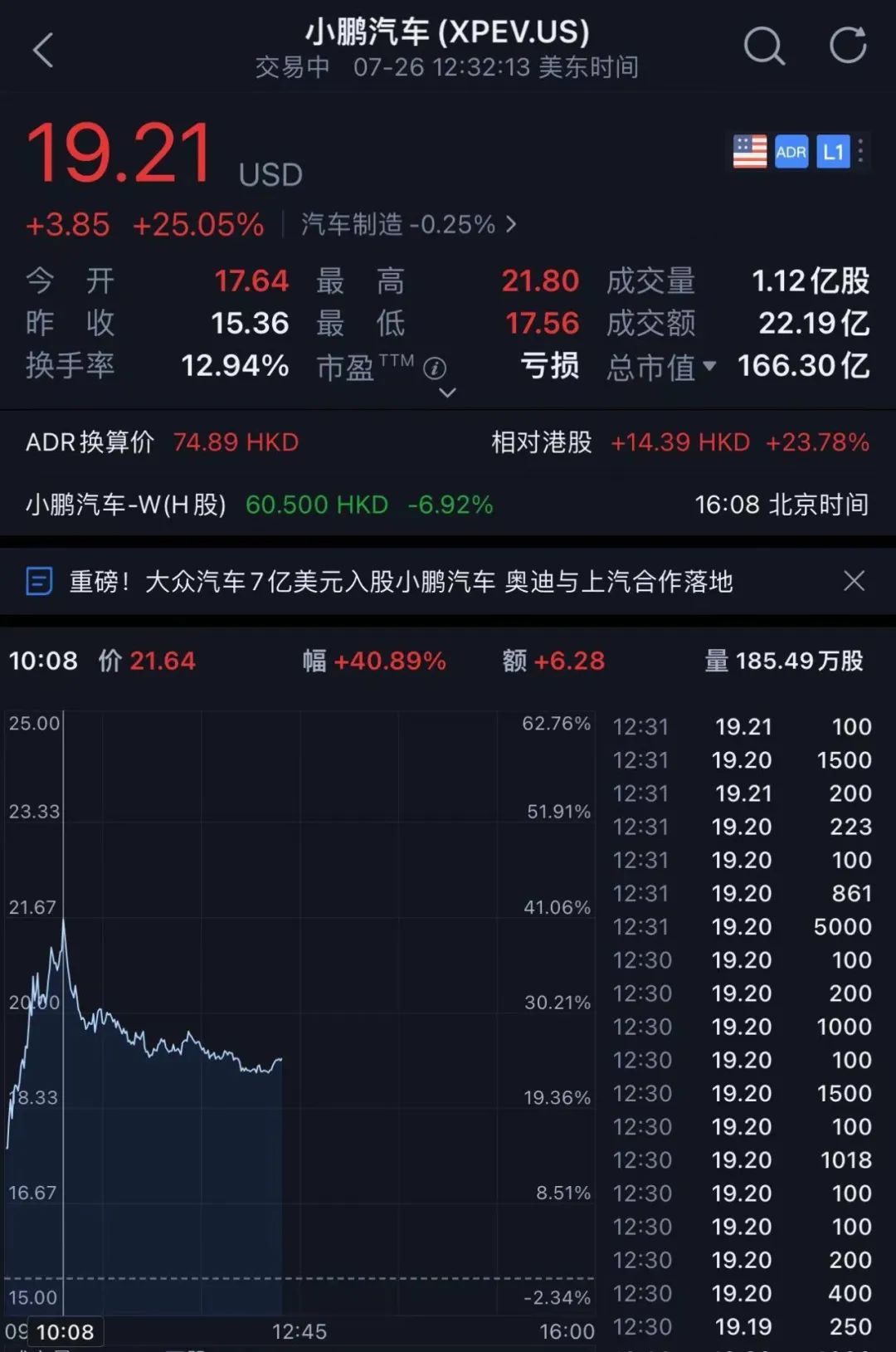This screenshot has width=896, height=1352.
Task: Go back using the top-left arrow
Action: (x=43, y=50)
